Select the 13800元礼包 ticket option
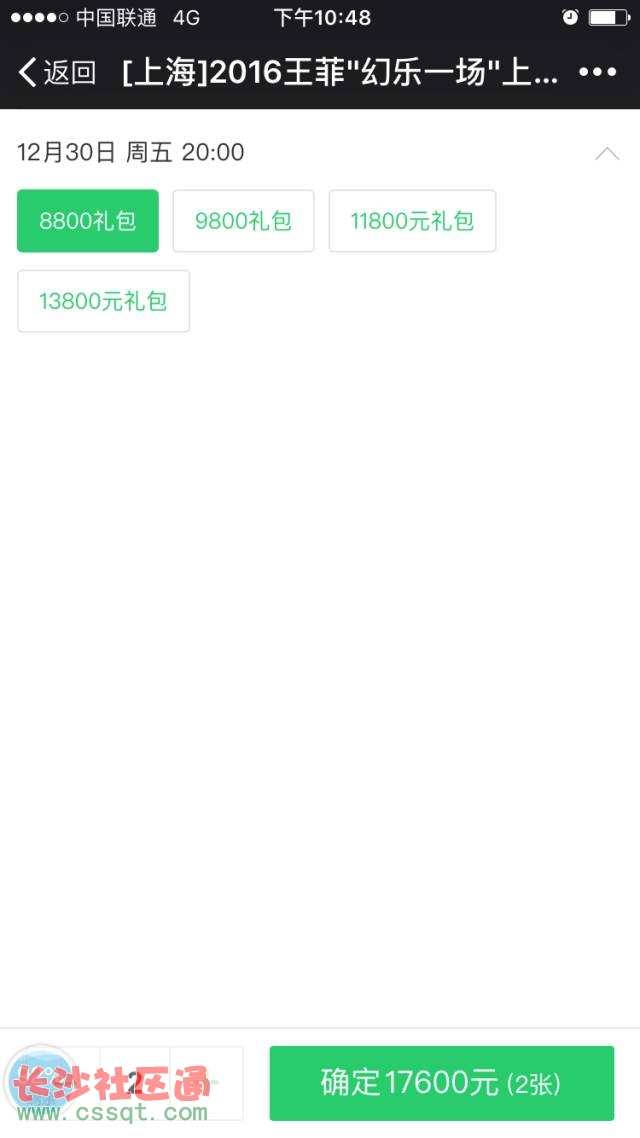The width and height of the screenshot is (640, 1138). coord(103,301)
